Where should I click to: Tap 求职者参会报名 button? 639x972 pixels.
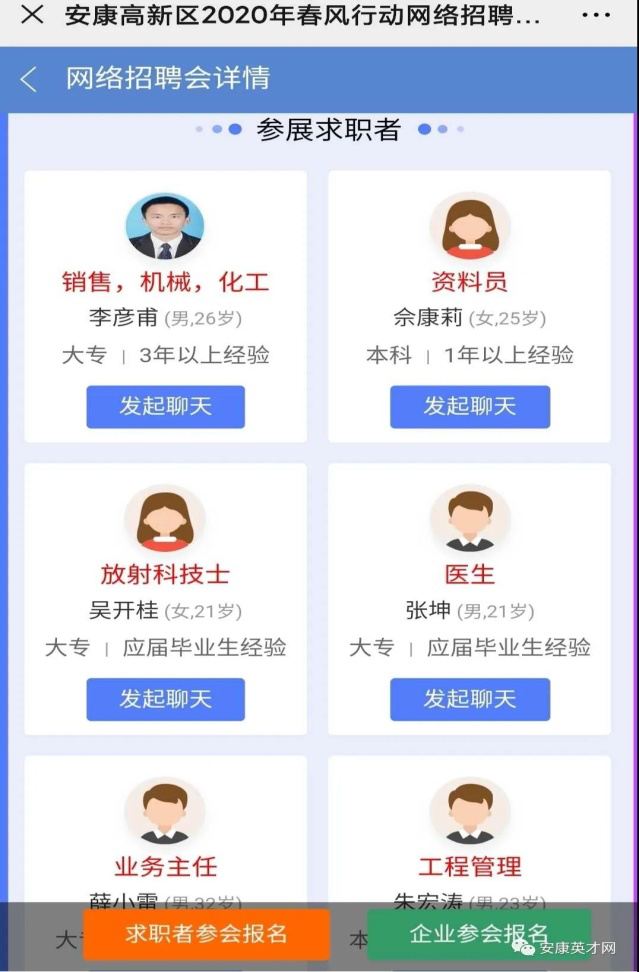pyautogui.click(x=206, y=934)
